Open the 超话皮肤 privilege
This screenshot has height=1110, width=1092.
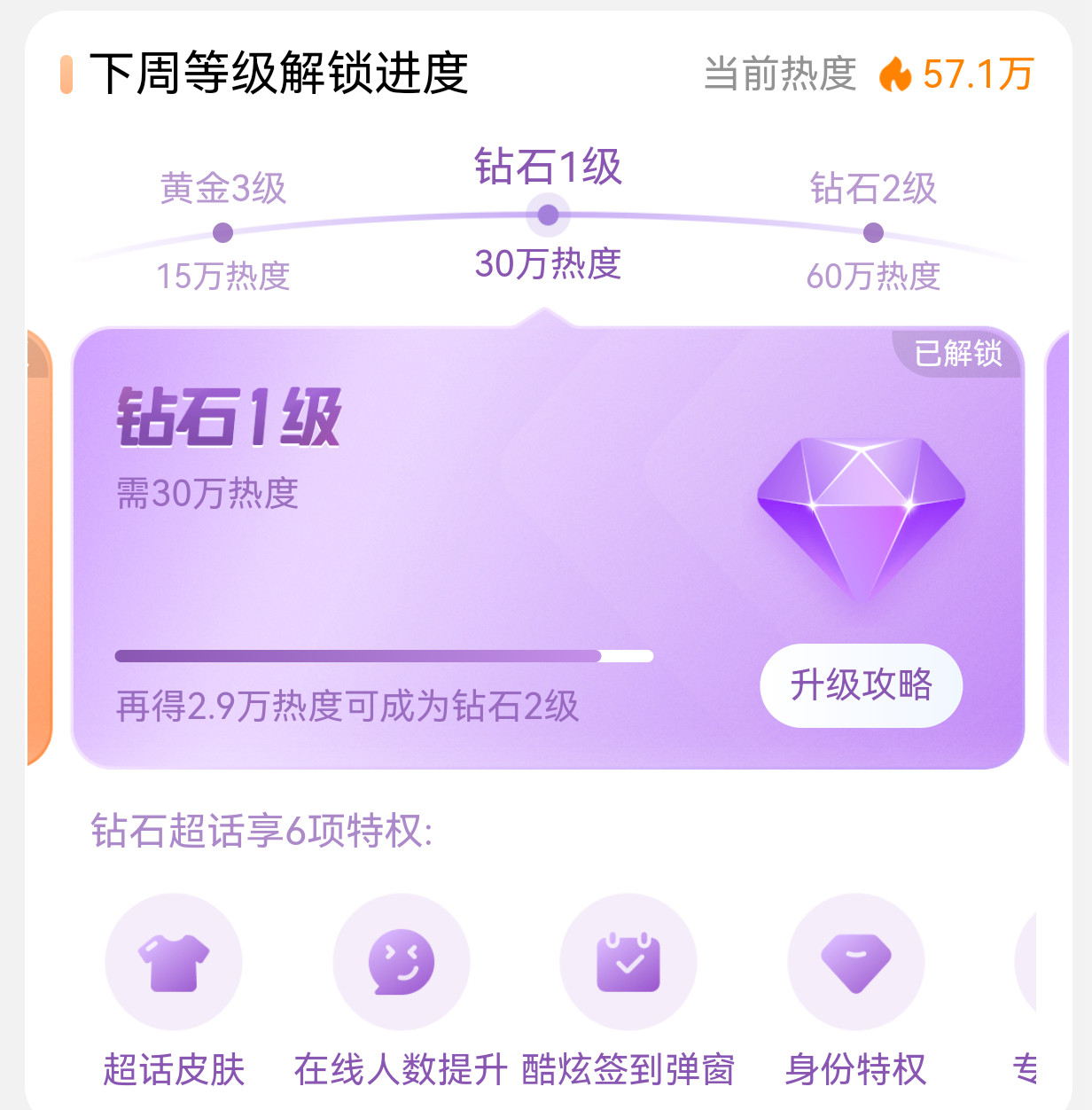click(x=174, y=962)
